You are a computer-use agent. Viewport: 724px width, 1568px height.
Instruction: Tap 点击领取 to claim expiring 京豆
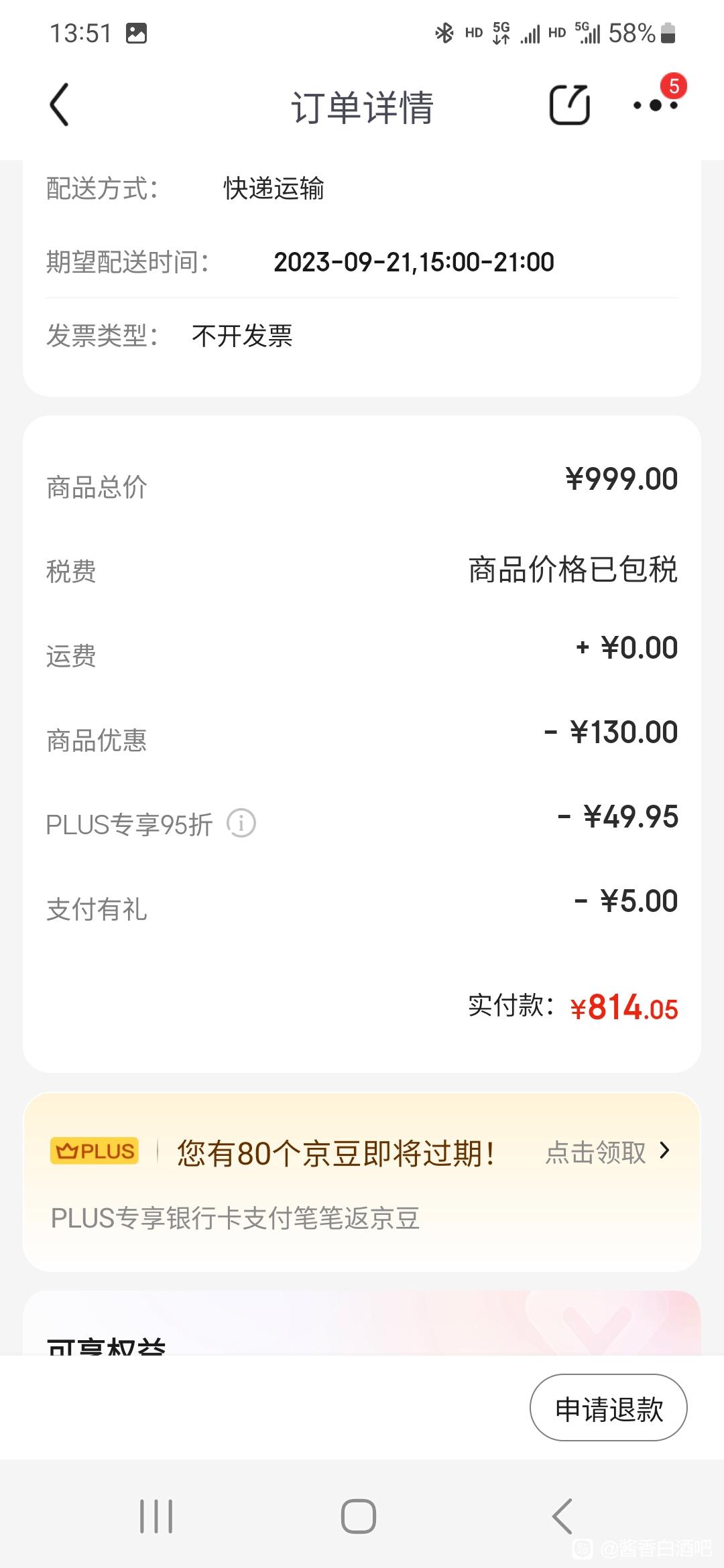click(608, 1152)
